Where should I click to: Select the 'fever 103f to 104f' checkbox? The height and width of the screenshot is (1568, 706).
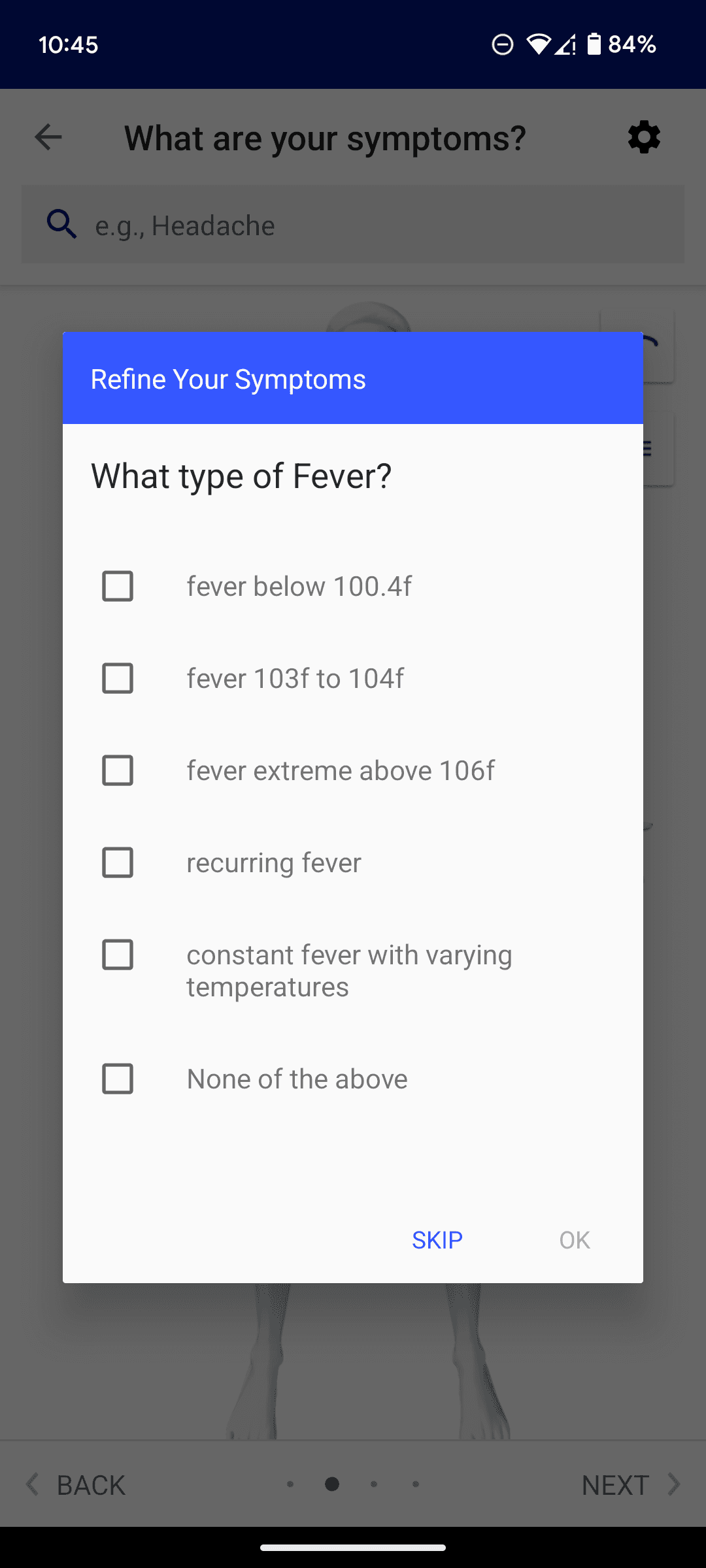point(118,678)
